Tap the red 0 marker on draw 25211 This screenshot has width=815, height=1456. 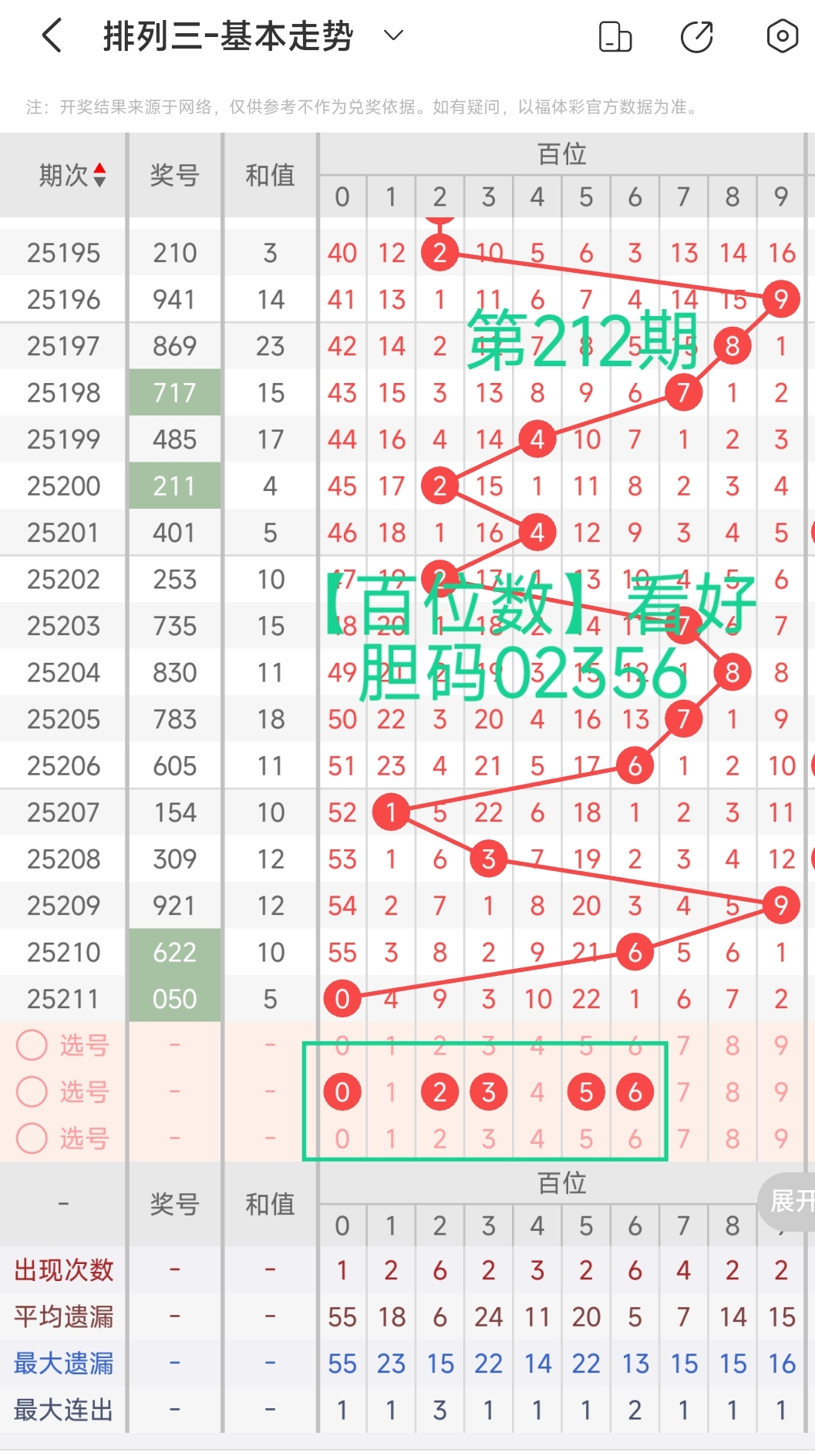pos(342,998)
